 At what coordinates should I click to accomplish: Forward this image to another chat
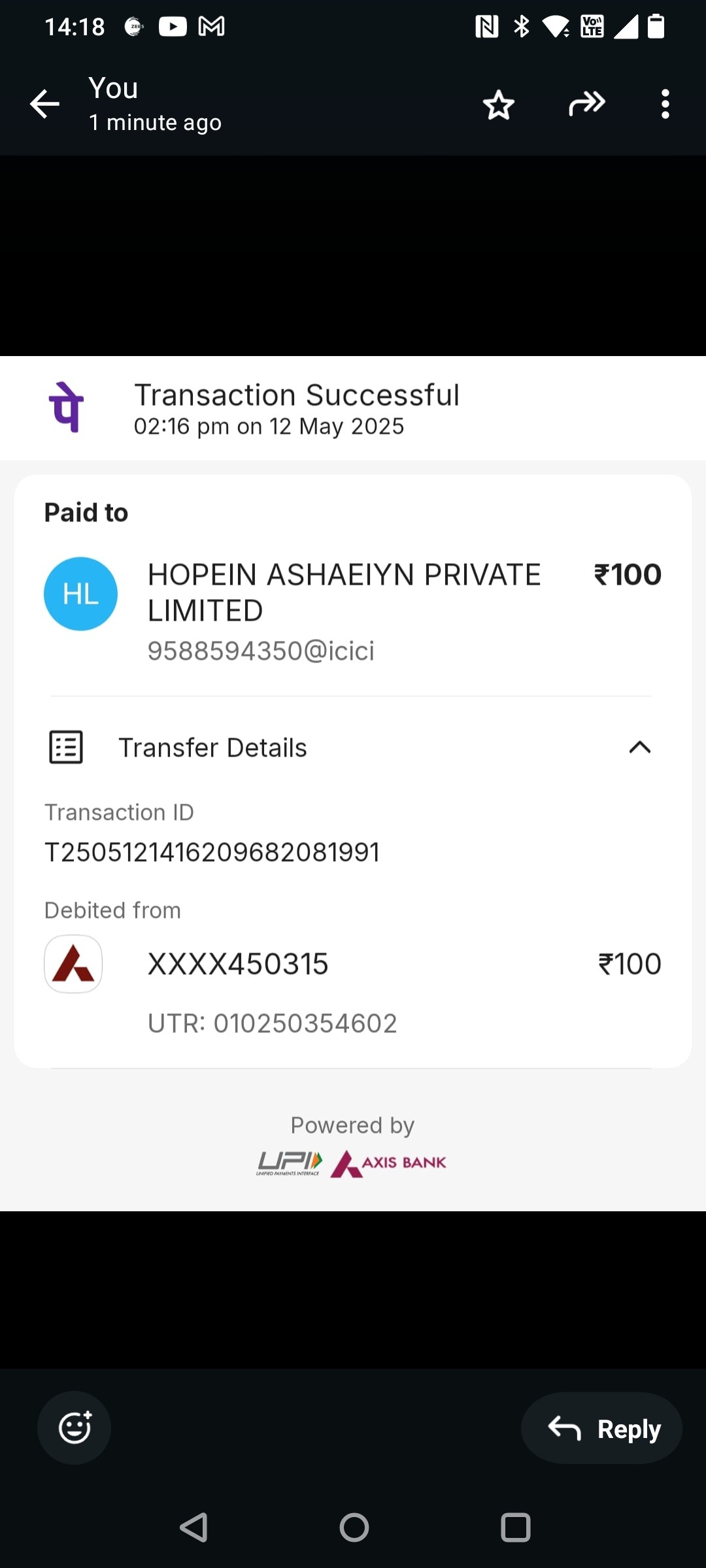pos(587,104)
